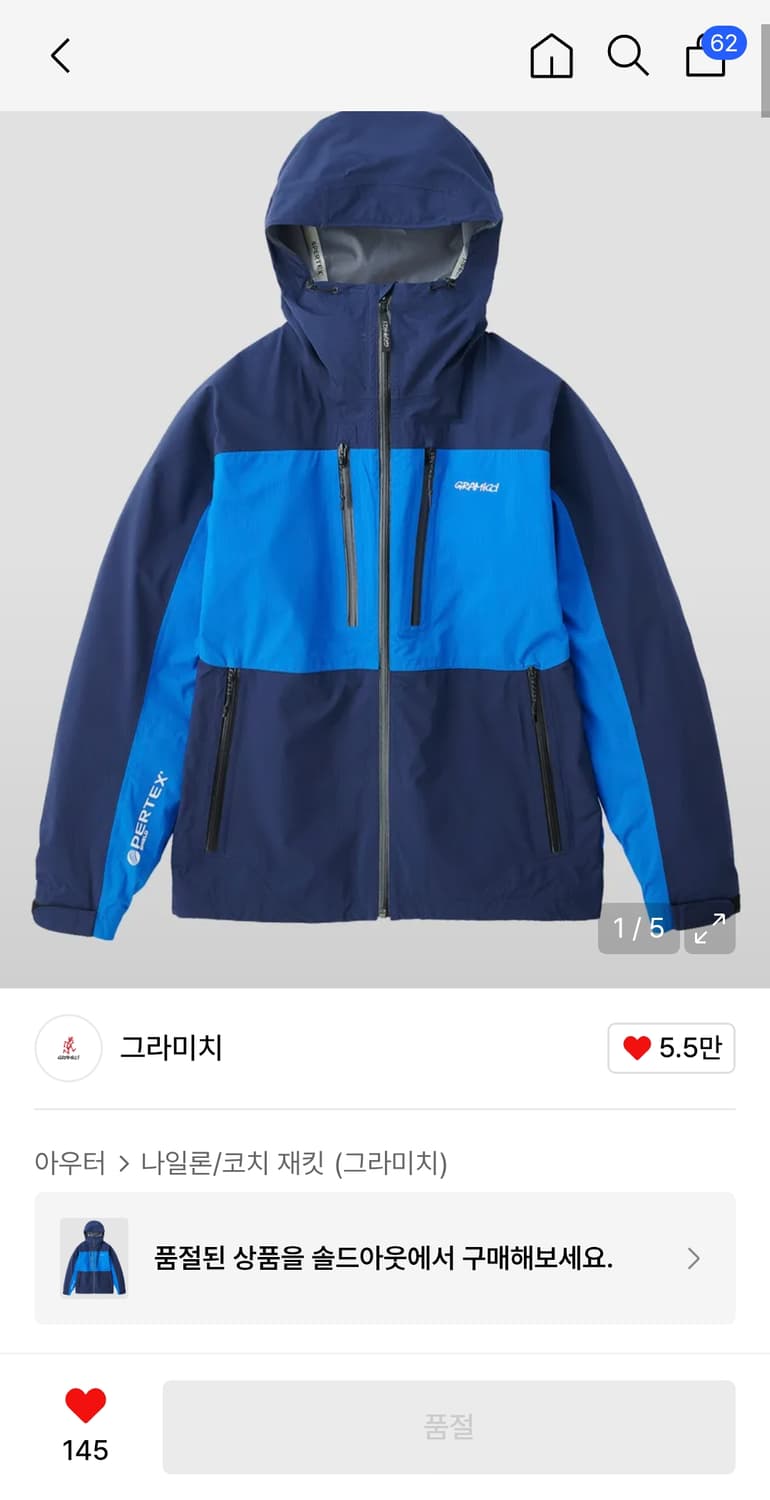Expand the 솔드아웃 purchase banner chevron

click(x=693, y=1258)
